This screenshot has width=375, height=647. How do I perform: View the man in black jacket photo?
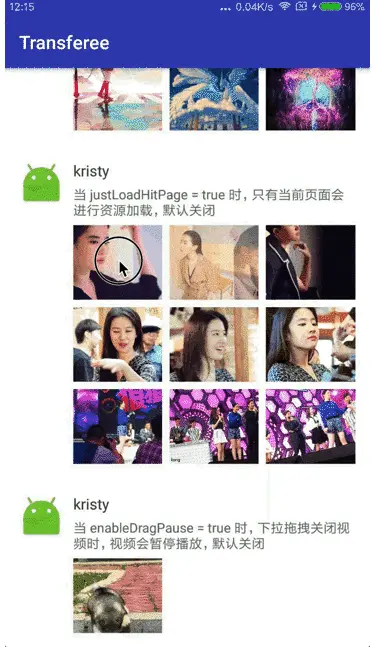pos(311,262)
